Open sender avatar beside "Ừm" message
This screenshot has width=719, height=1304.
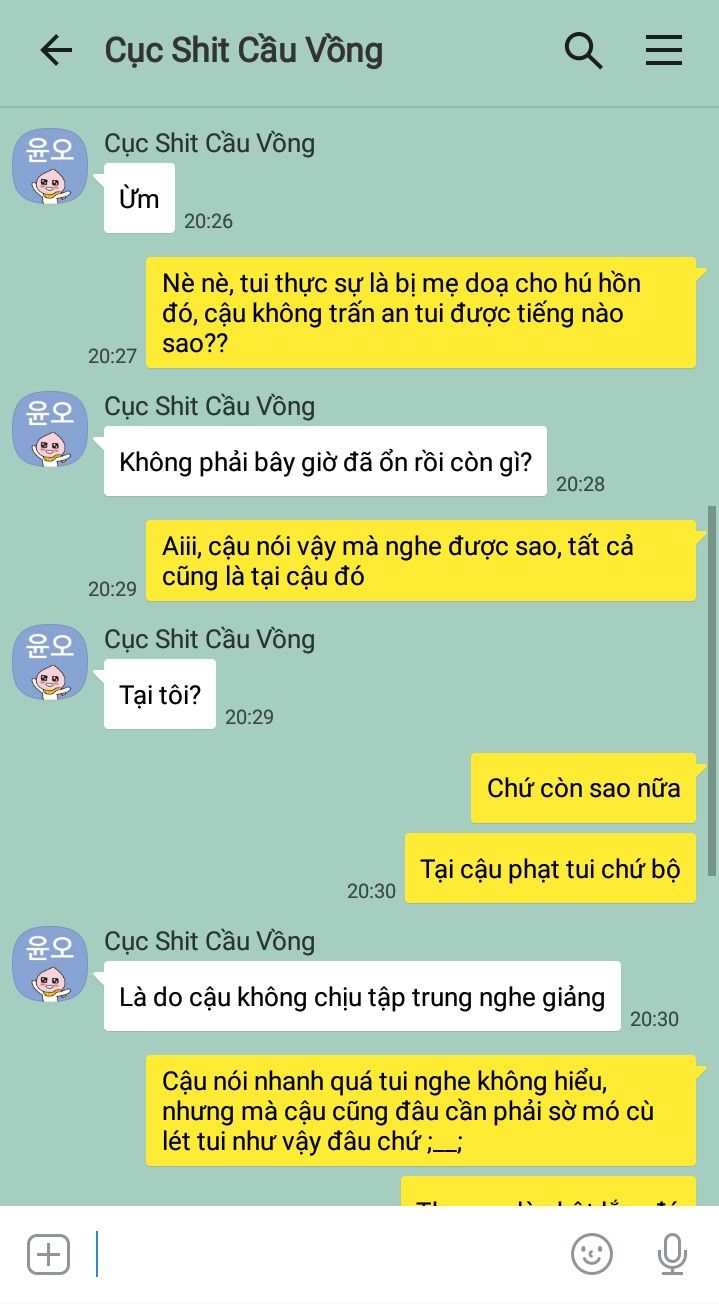coord(50,166)
